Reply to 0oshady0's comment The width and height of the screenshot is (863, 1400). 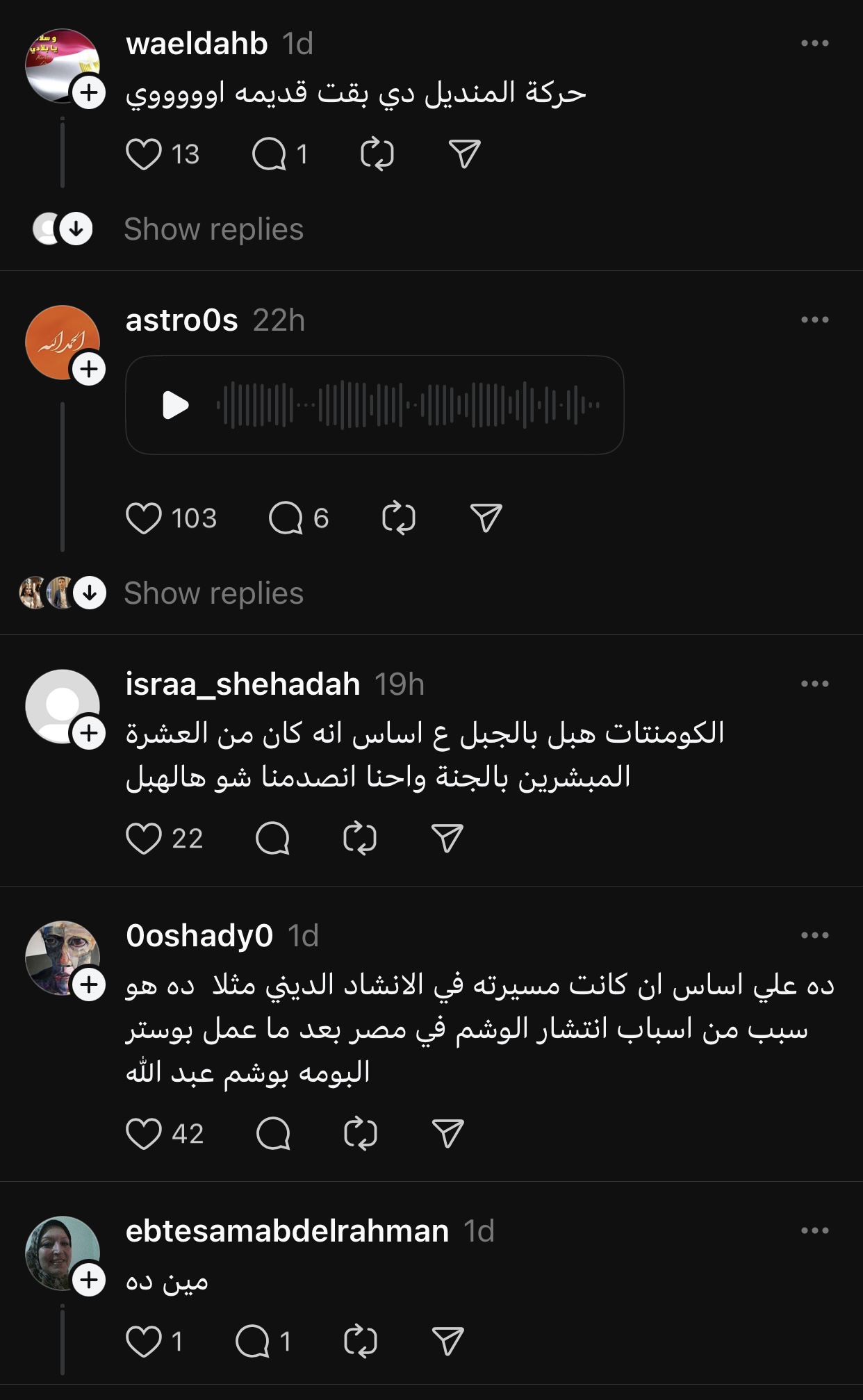coord(273,1134)
